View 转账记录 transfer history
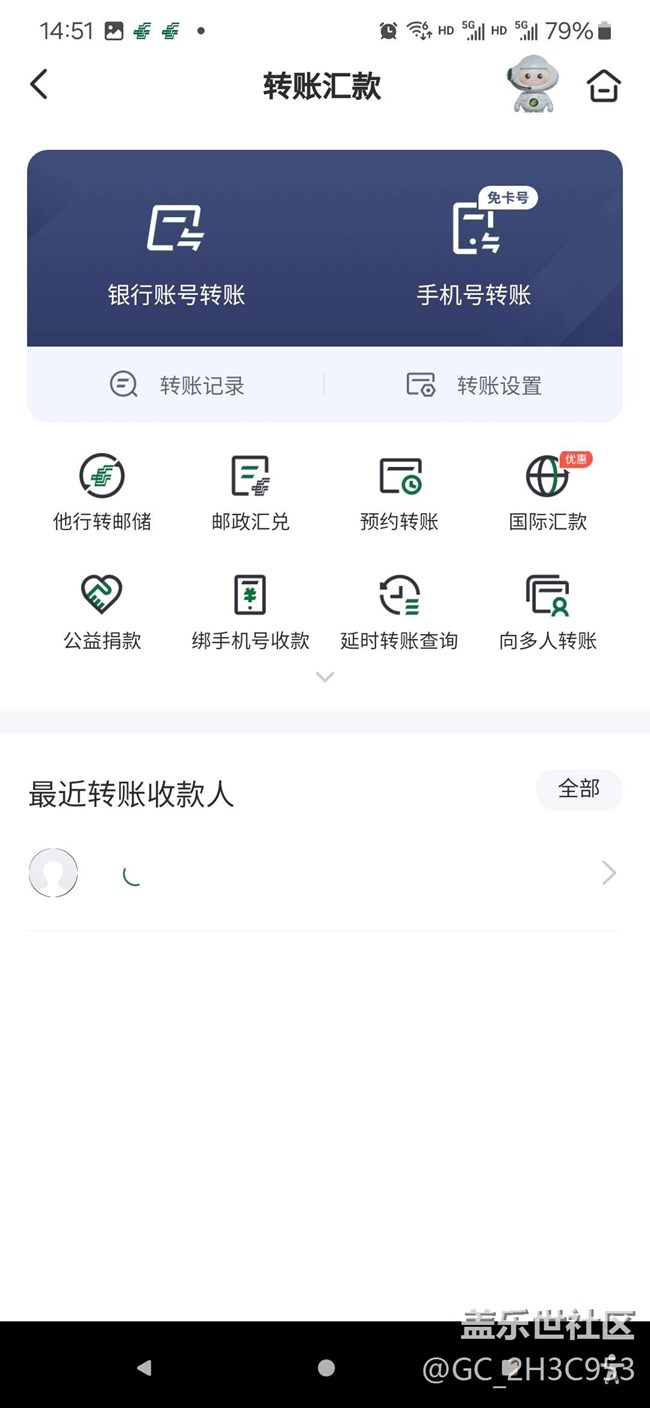This screenshot has width=650, height=1408. point(177,385)
